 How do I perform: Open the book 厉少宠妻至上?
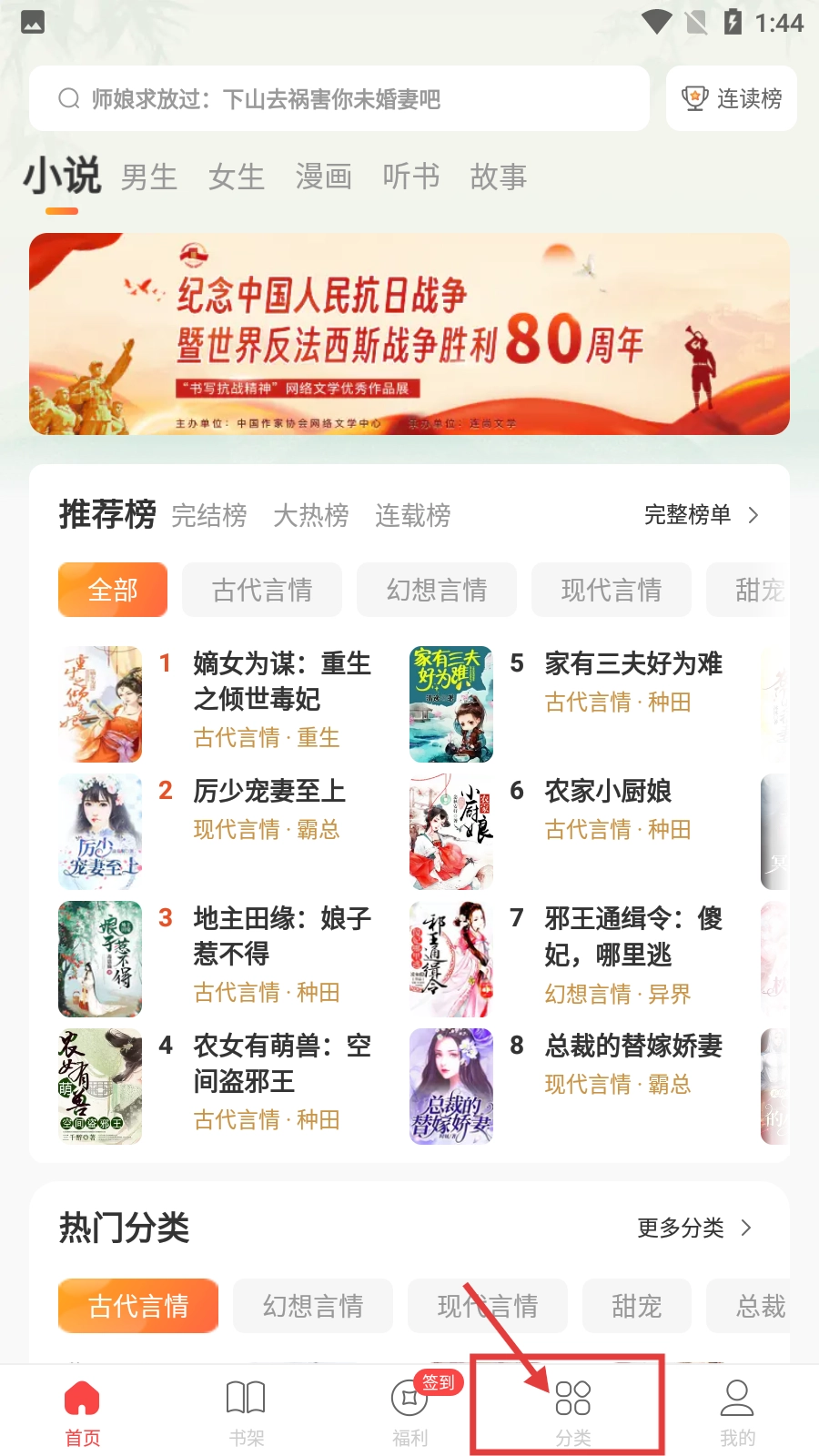coord(269,792)
